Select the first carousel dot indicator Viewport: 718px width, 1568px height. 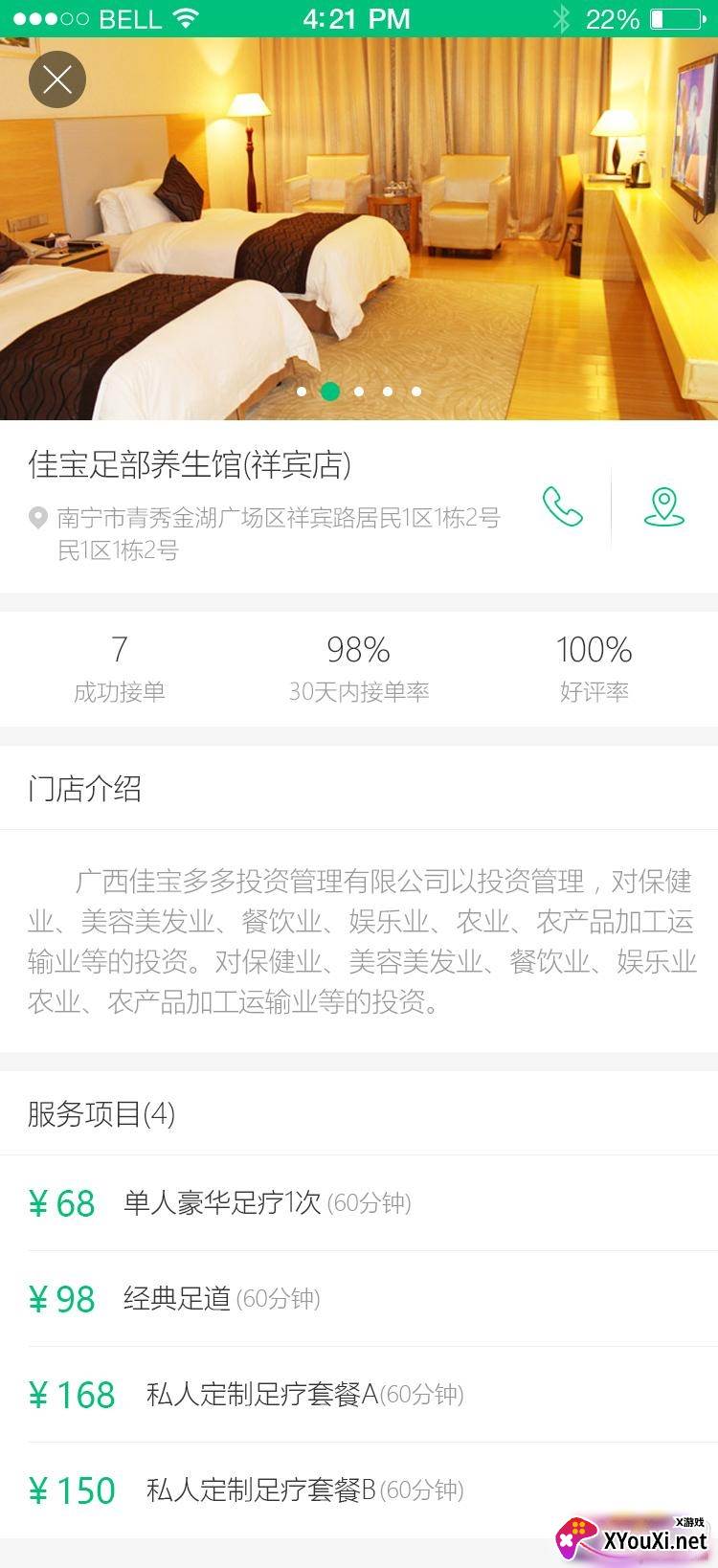click(x=302, y=392)
